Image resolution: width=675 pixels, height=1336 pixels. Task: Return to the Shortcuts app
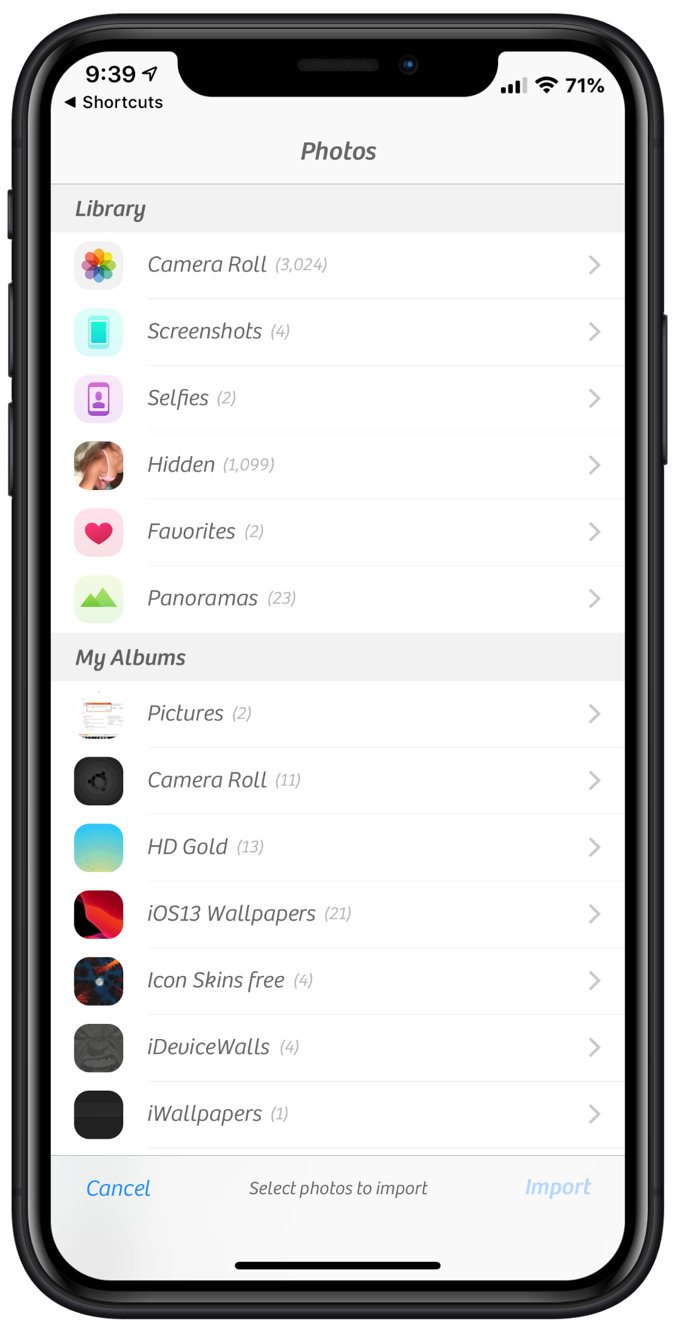click(113, 102)
